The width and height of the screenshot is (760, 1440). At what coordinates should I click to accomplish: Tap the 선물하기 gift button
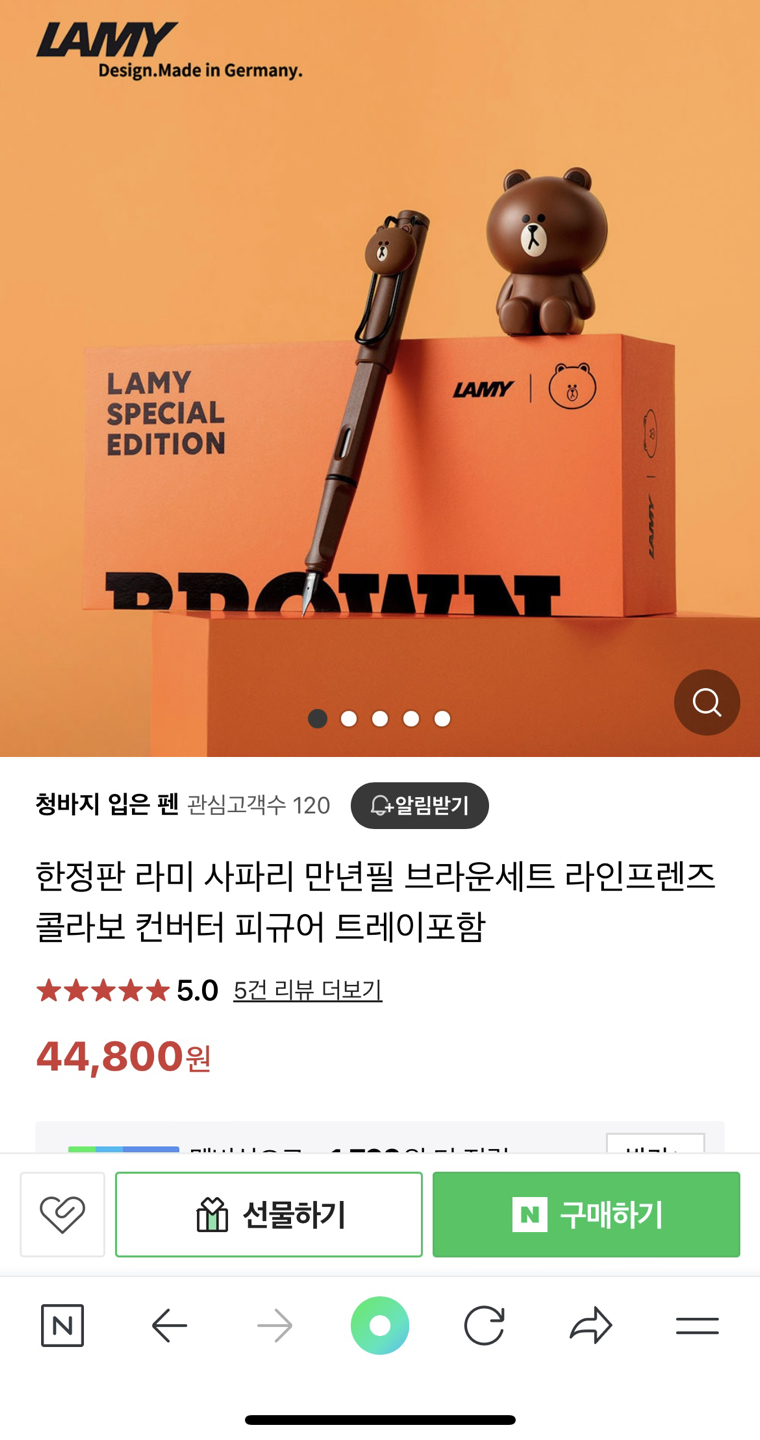point(268,1214)
